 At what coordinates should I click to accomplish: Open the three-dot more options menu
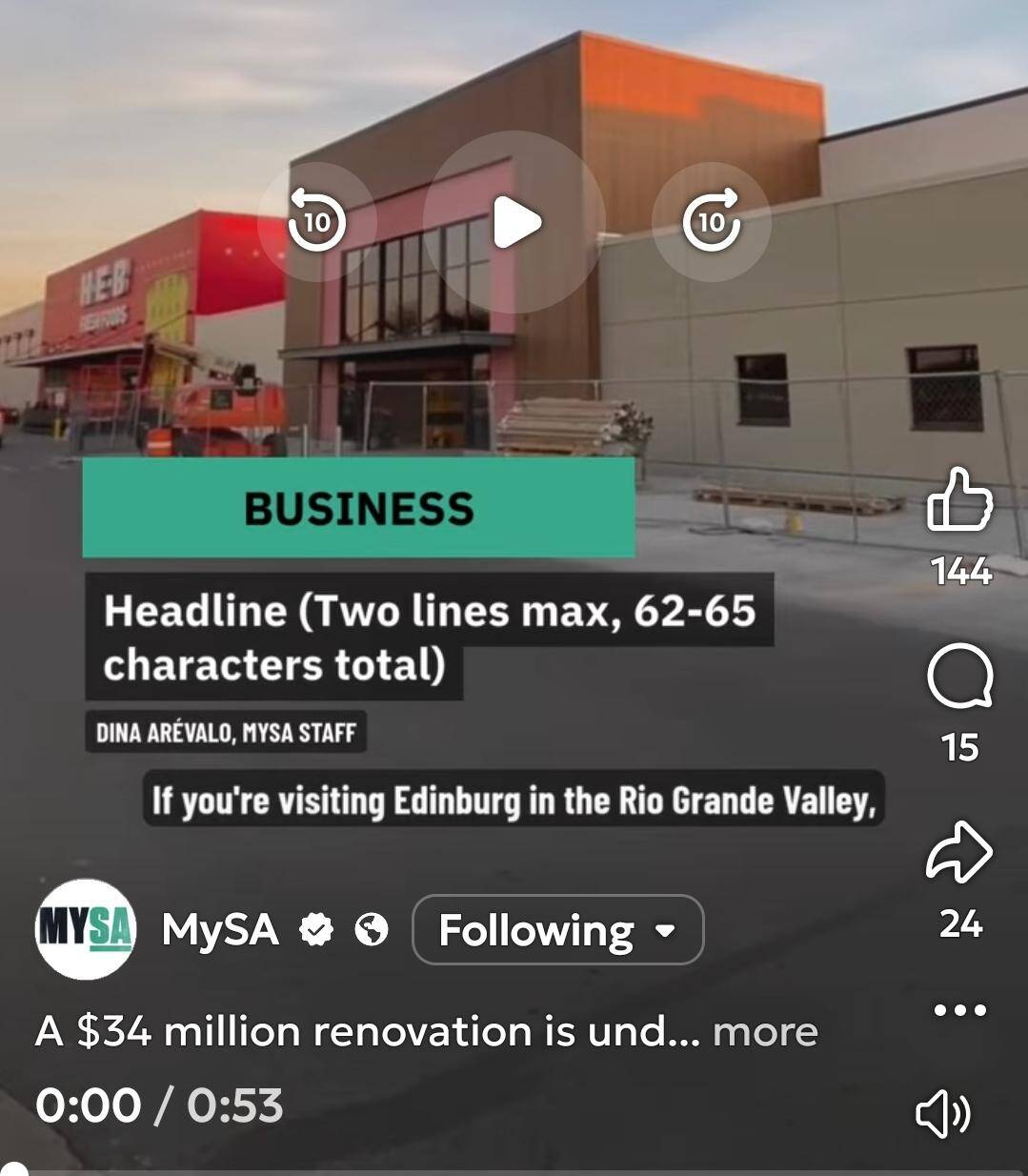pyautogui.click(x=959, y=1010)
